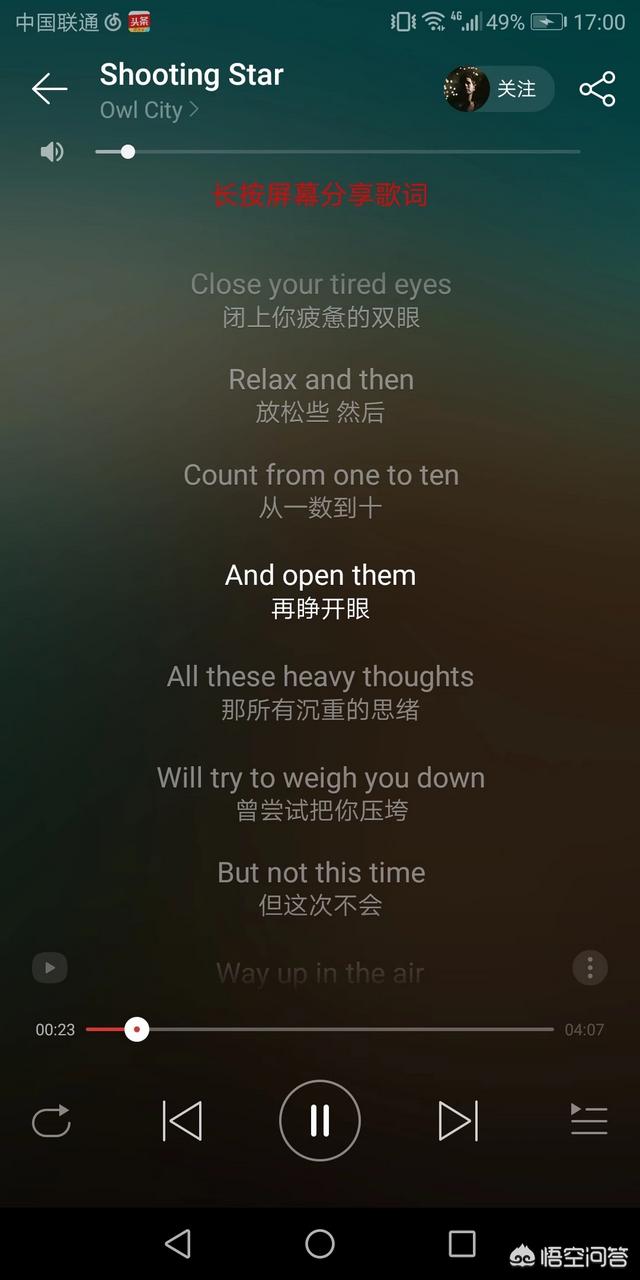The width and height of the screenshot is (640, 1280).
Task: Follow the artist with the 关注 button
Action: point(499,89)
